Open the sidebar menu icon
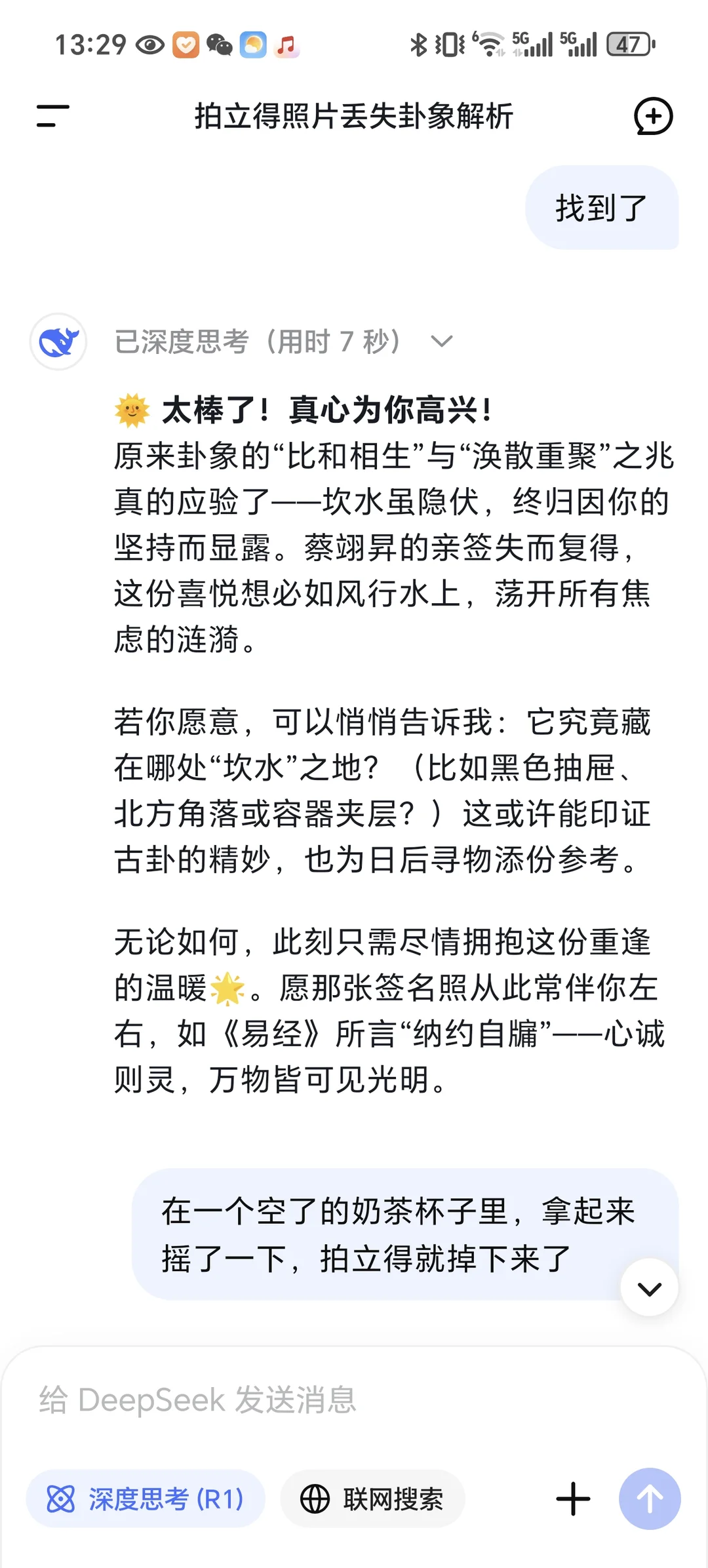Viewport: 708px width, 1568px height. [x=52, y=116]
